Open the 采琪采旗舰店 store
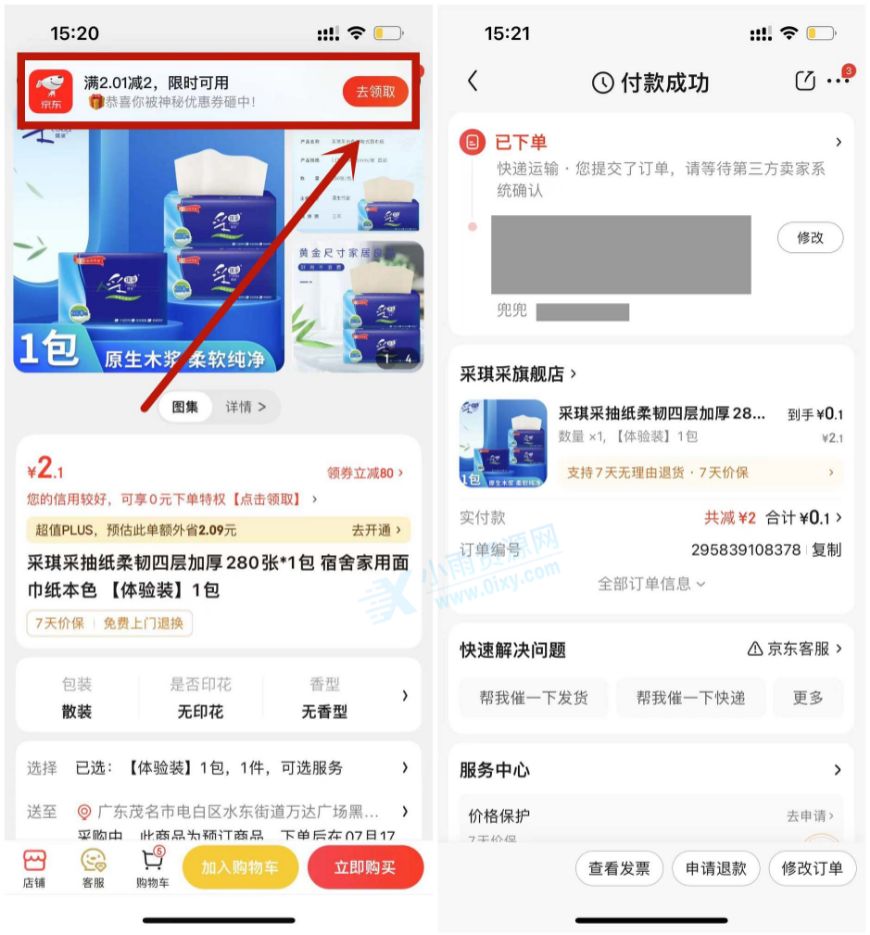This screenshot has width=870, height=935. (518, 374)
